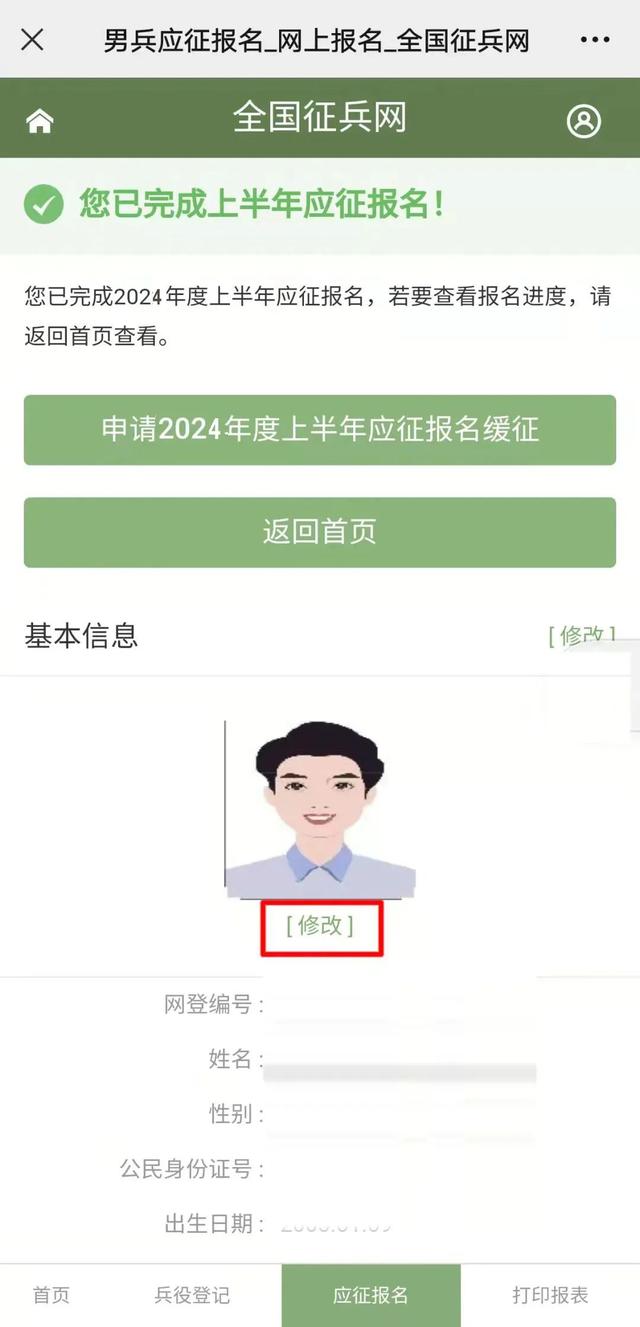Tap 修改 under the profile photo
This screenshot has width=640, height=1327.
(x=321, y=926)
